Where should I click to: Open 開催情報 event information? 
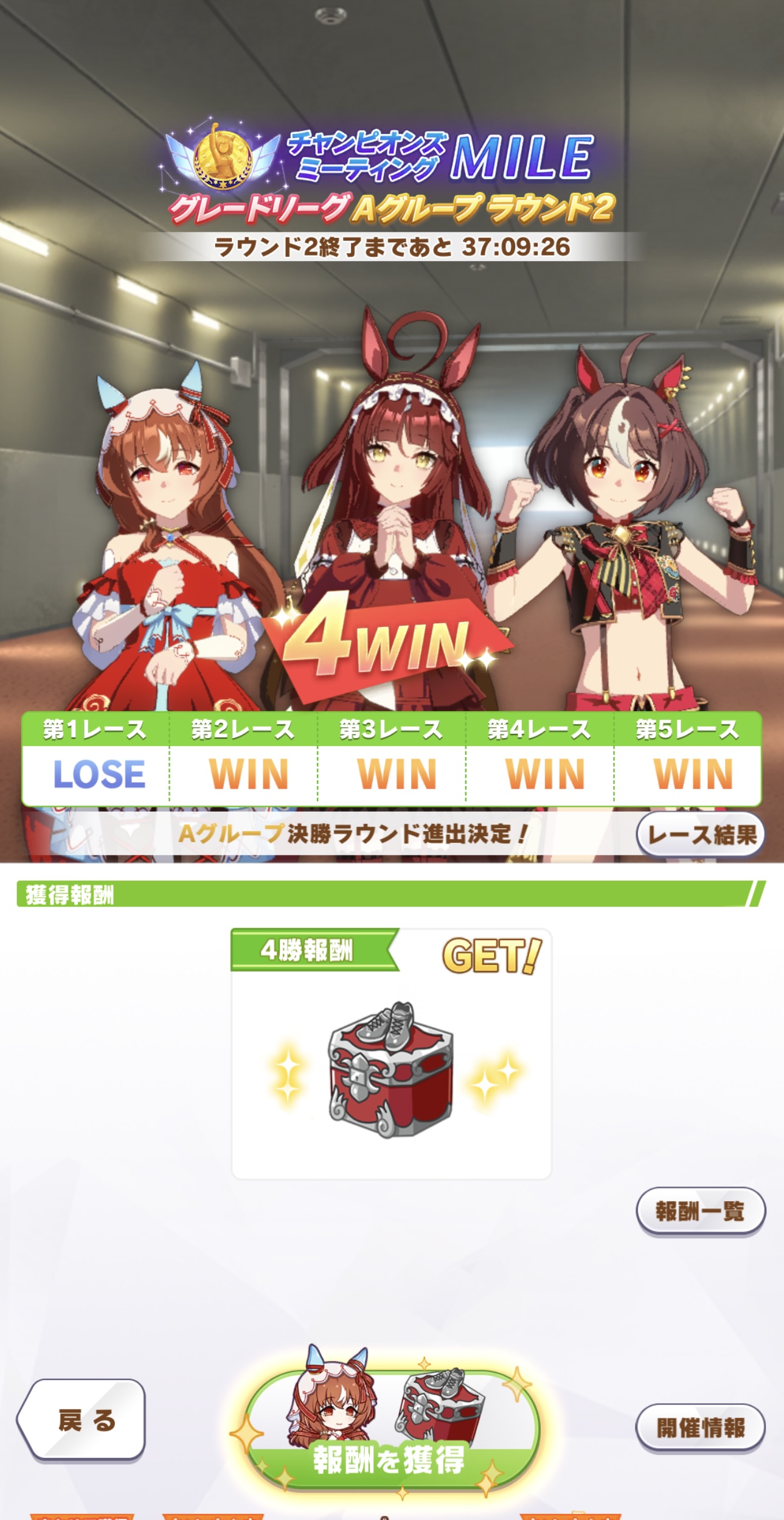pos(700,1427)
